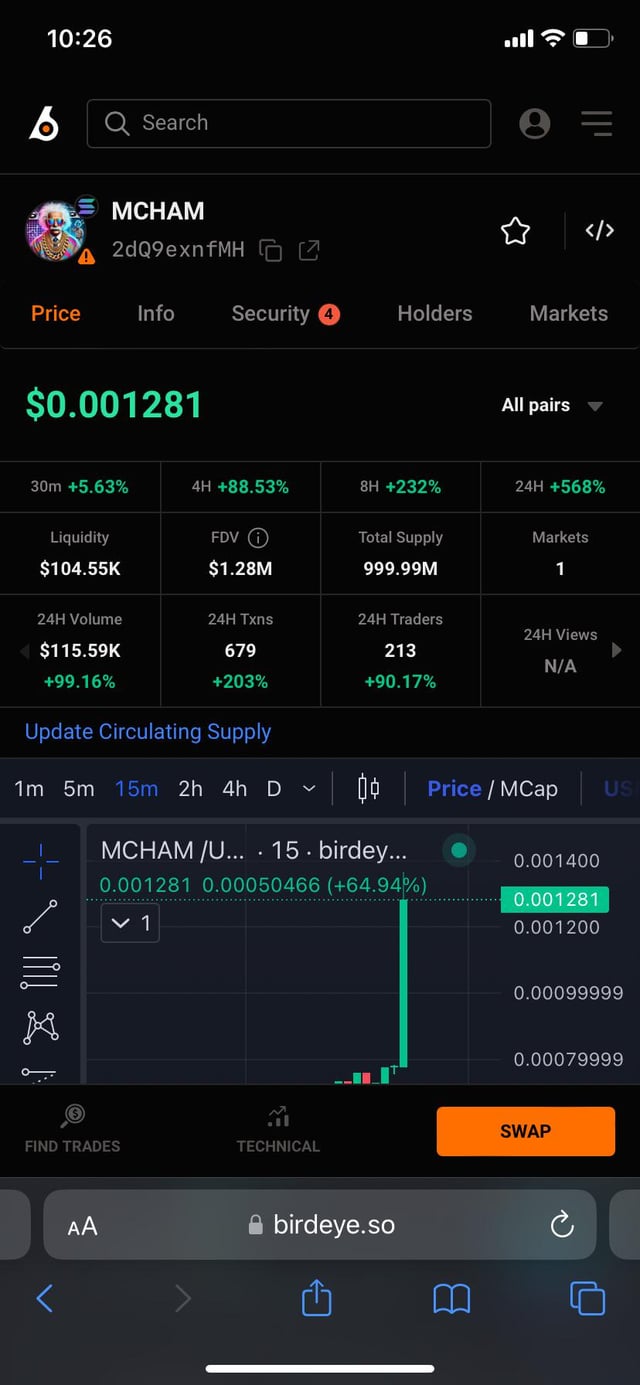Select the 5m chart interval

coord(79,789)
